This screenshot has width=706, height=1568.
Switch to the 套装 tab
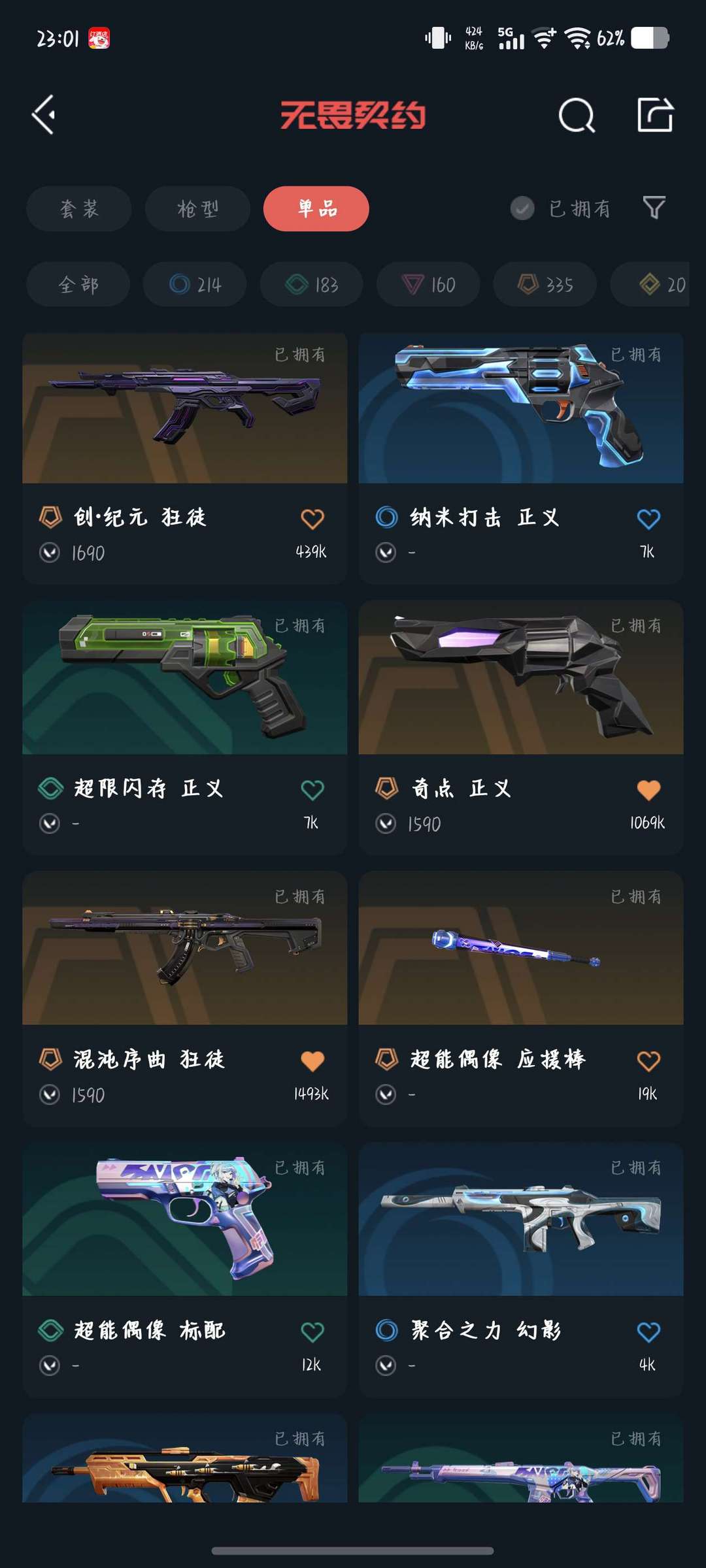79,209
